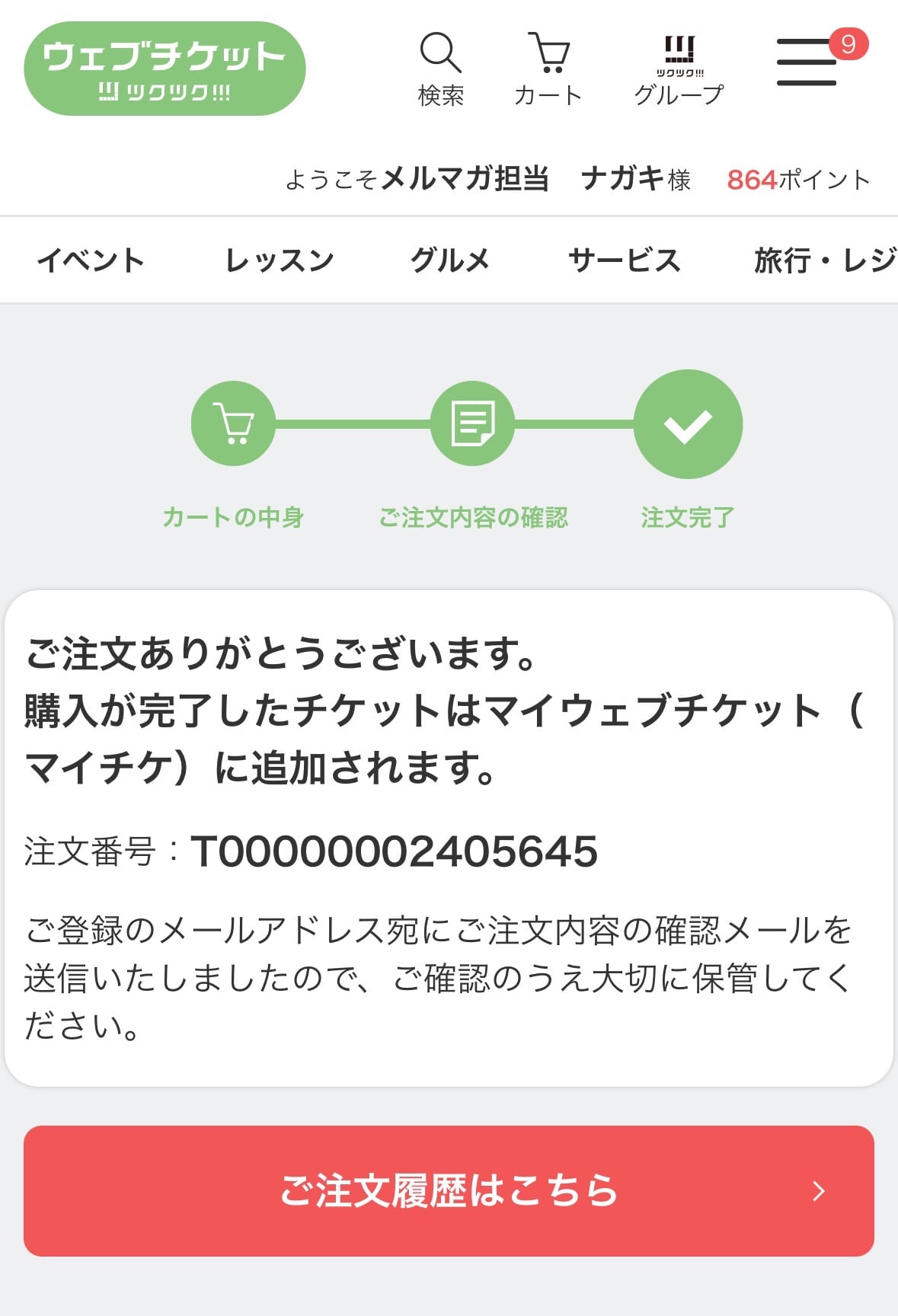Select the サービス category tab

pyautogui.click(x=625, y=260)
